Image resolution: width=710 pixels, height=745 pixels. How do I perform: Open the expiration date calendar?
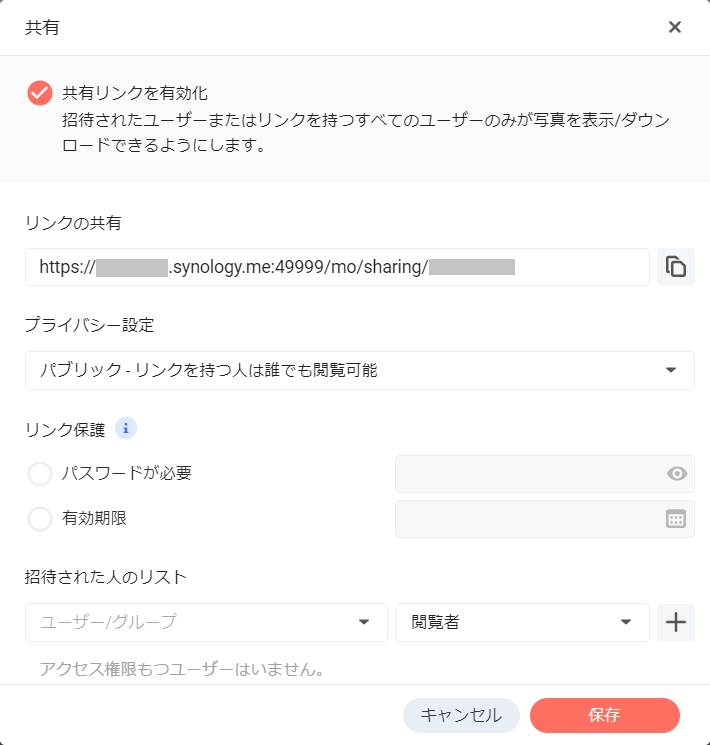point(676,519)
